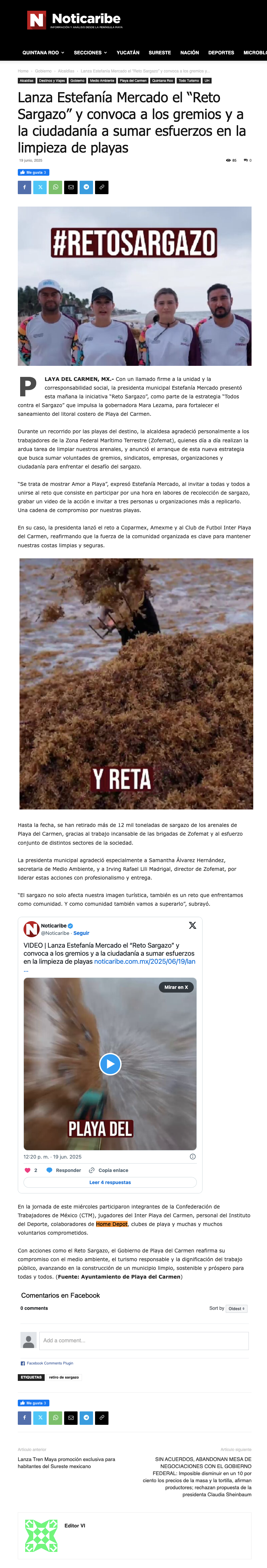Viewport: 267px width, 1568px height.
Task: Open the DEPORTES section
Action: pos(221,52)
